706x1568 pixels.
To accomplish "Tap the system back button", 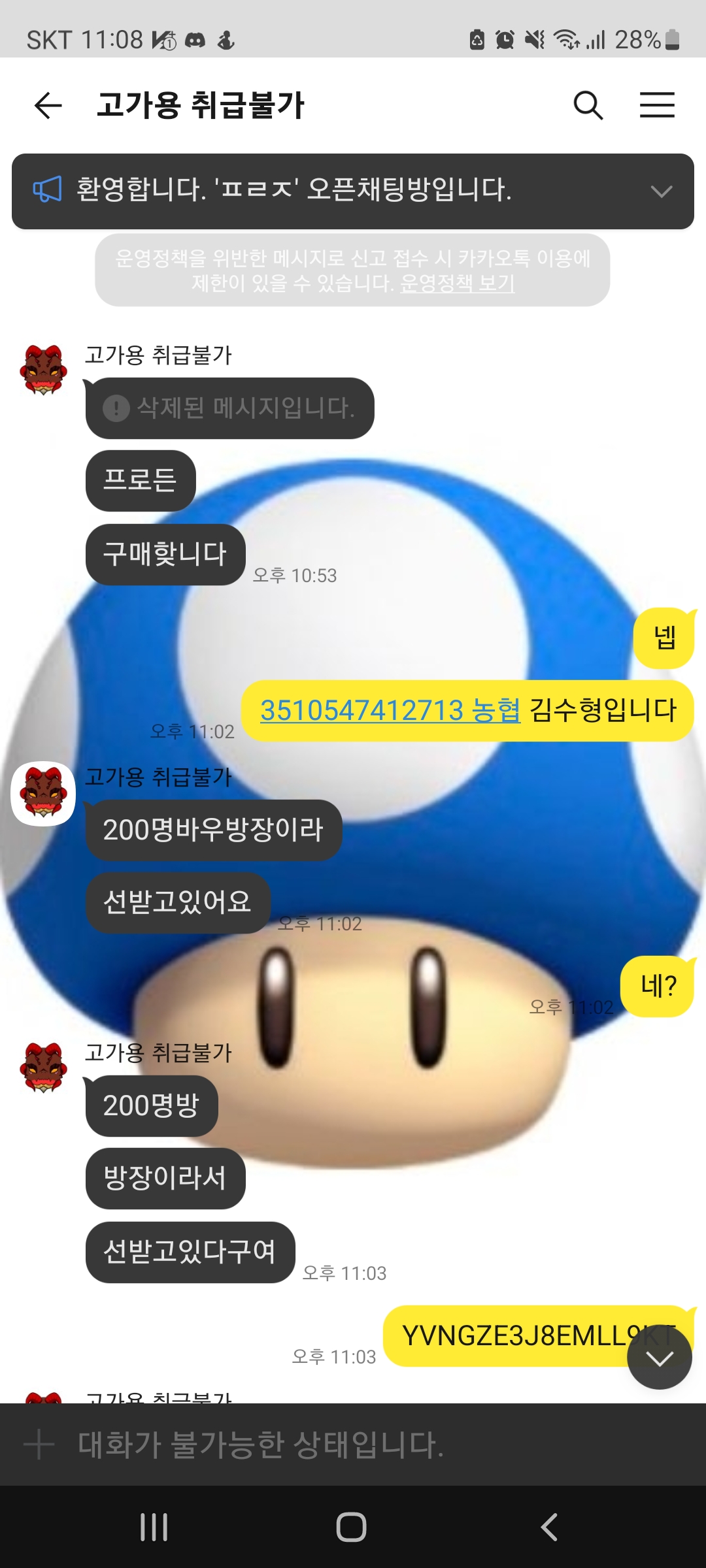I will [549, 1527].
